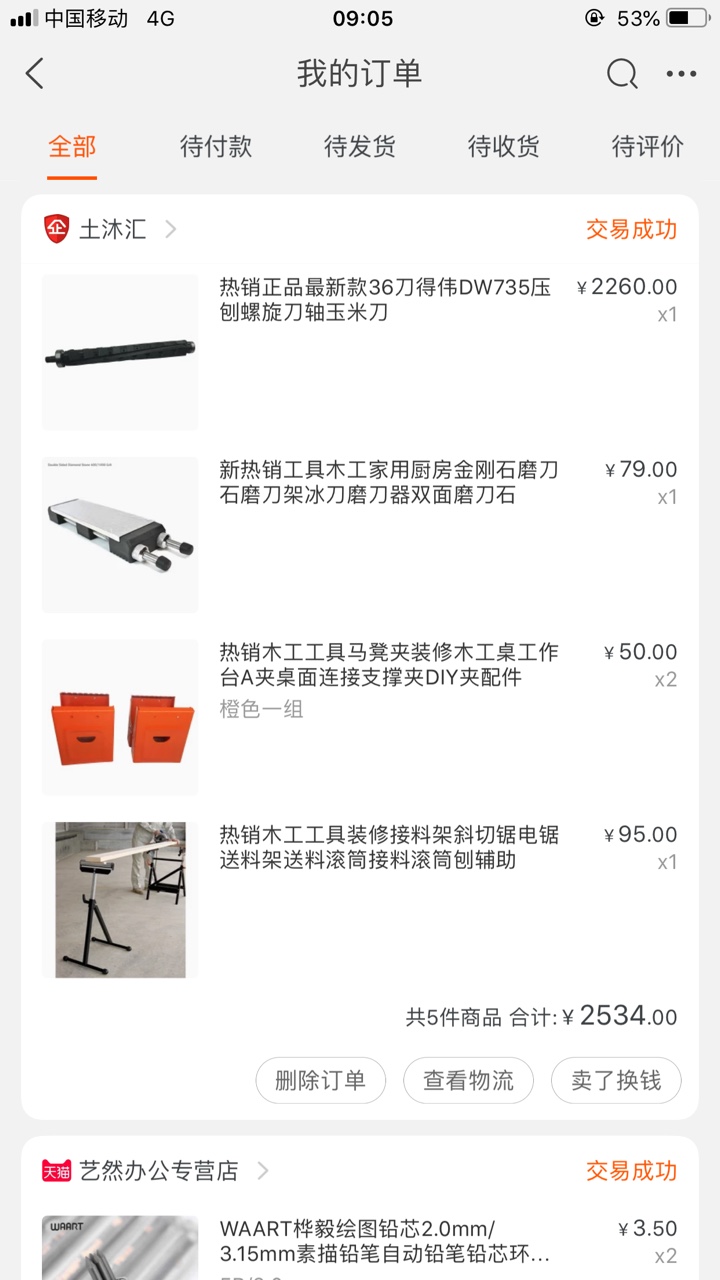Open the WAART pencil lead item
Image resolution: width=720 pixels, height=1280 pixels.
pyautogui.click(x=360, y=1247)
